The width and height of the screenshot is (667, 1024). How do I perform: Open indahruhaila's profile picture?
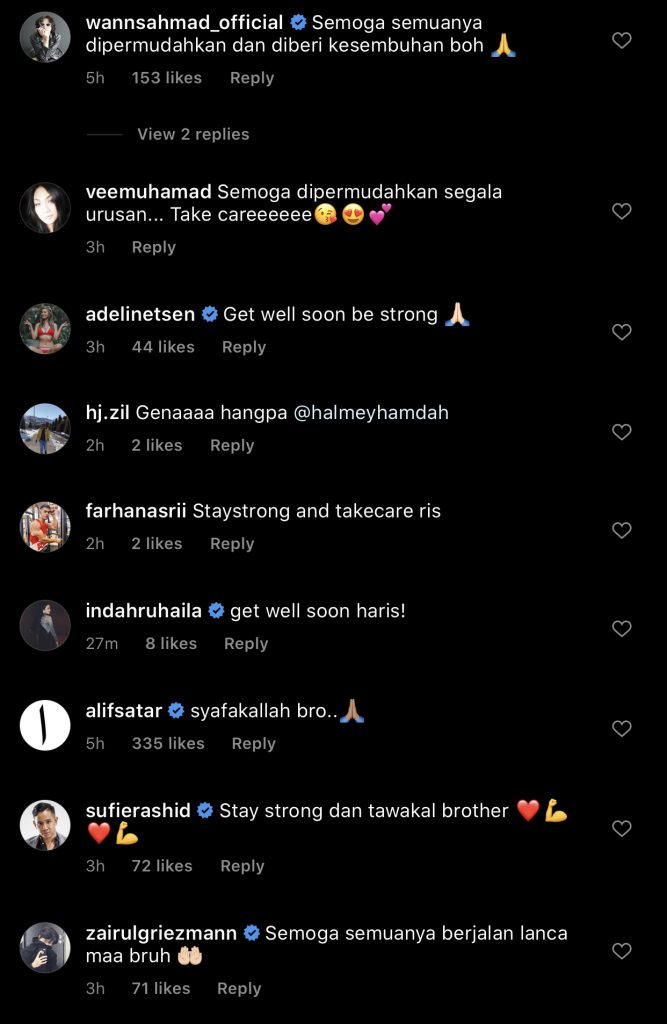pyautogui.click(x=45, y=626)
